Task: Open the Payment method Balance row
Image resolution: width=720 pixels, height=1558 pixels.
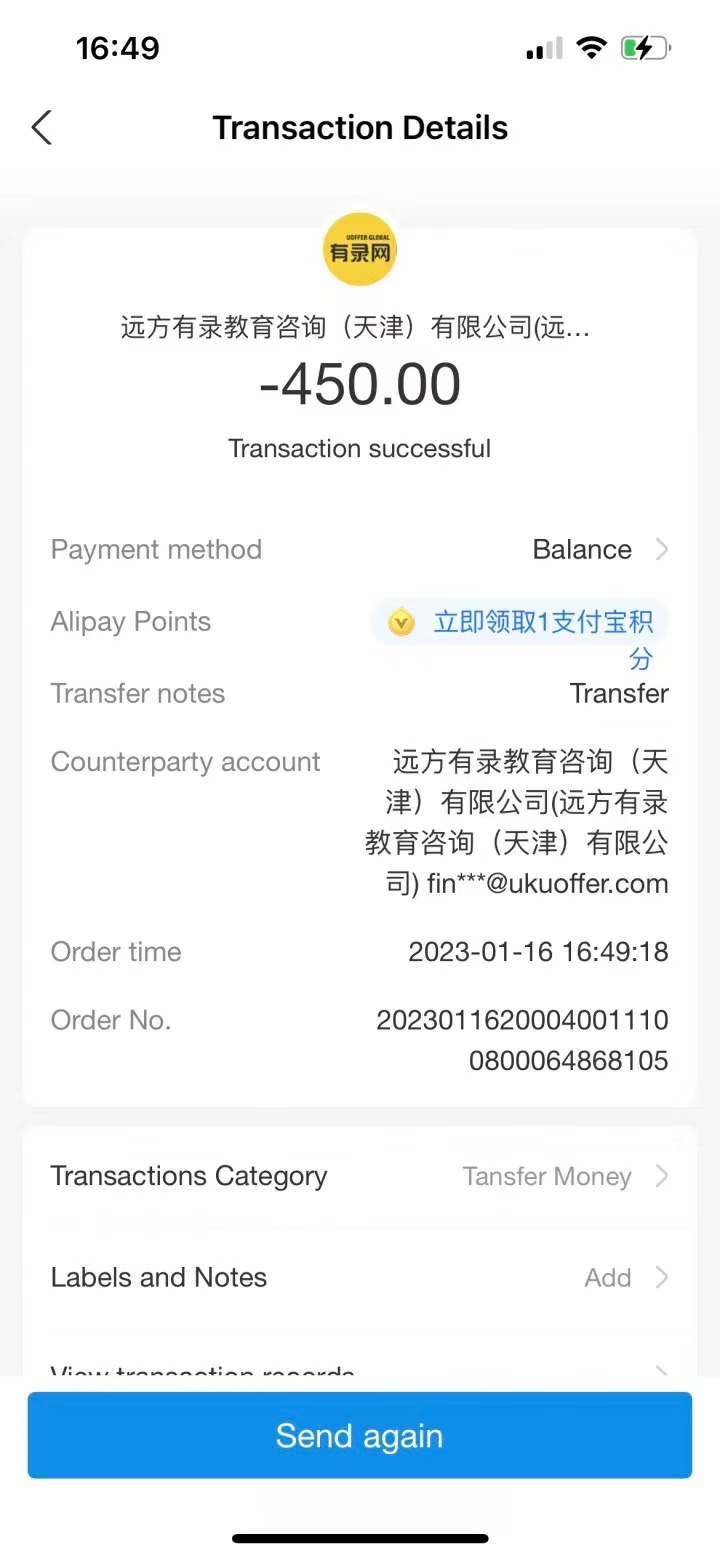Action: pyautogui.click(x=598, y=549)
